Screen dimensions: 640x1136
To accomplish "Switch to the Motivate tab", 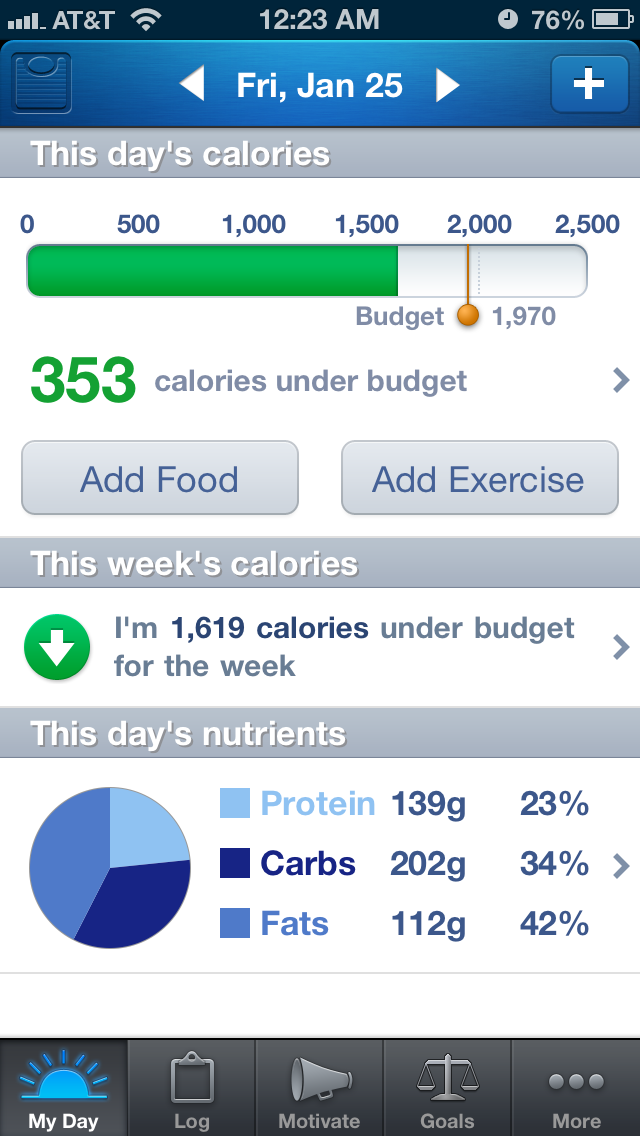I will click(319, 1088).
